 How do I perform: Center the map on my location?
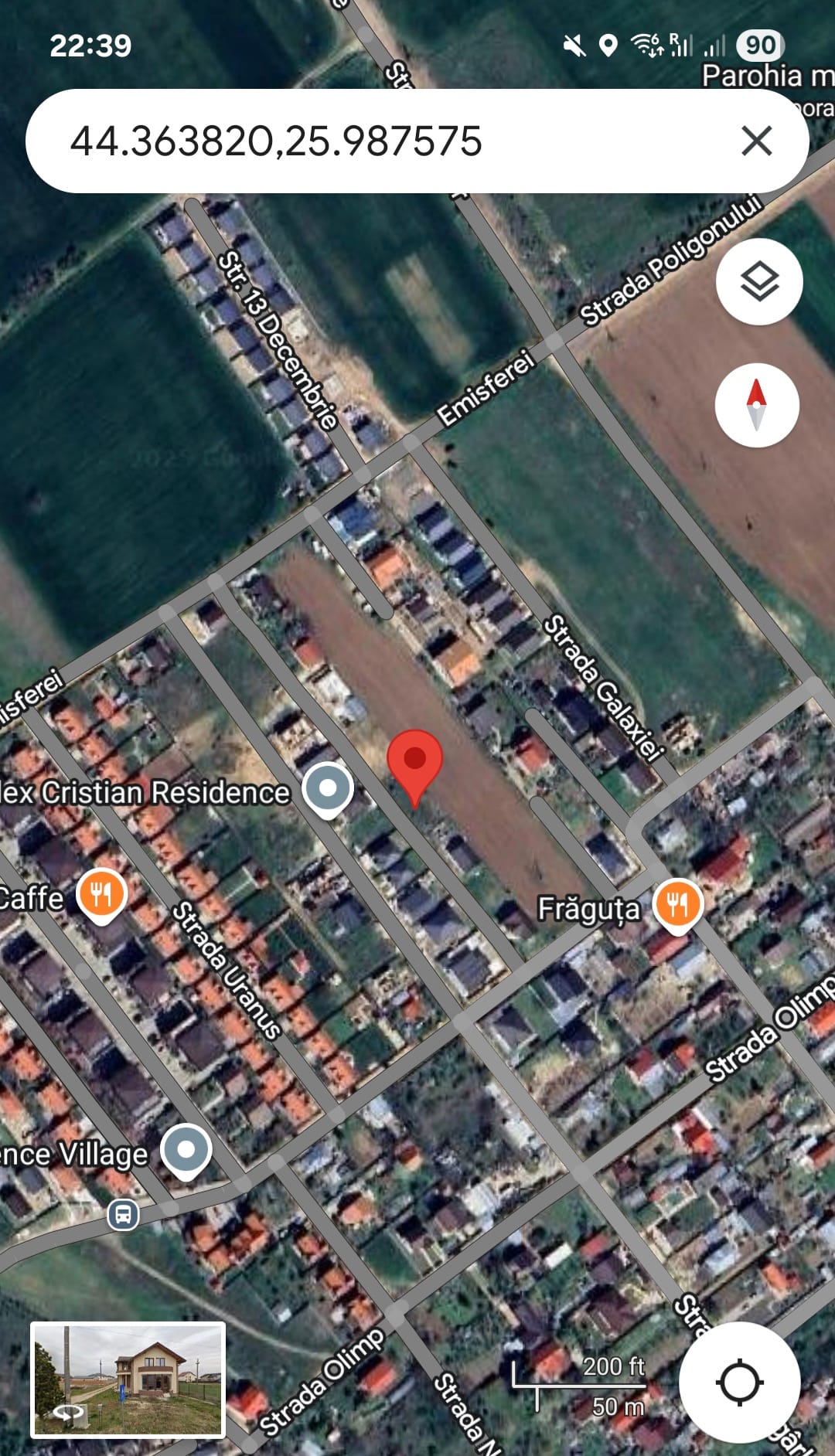coord(739,1383)
